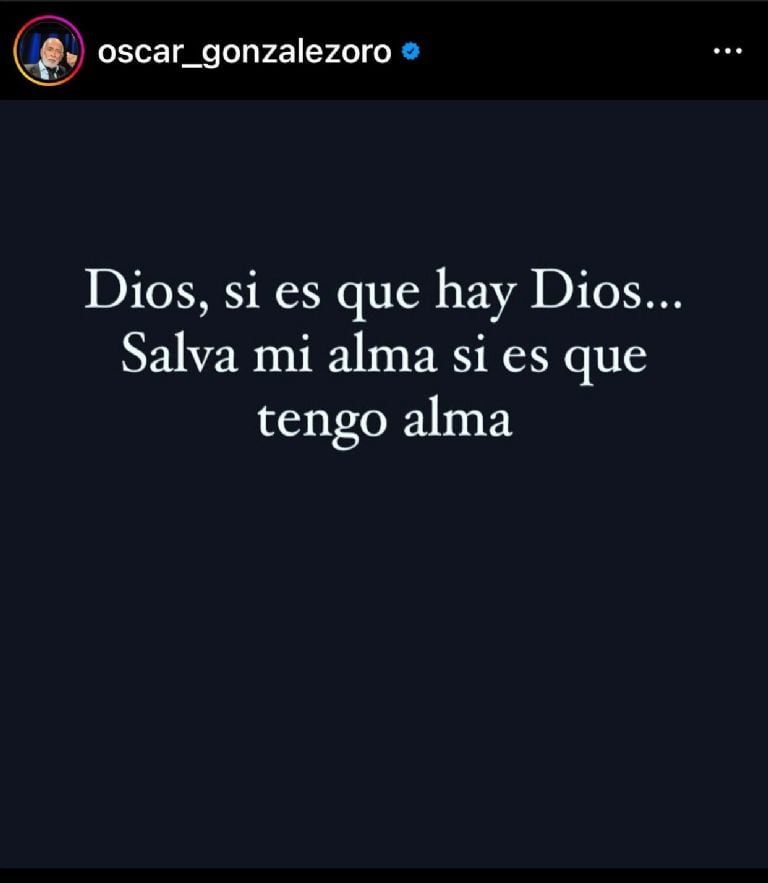Open the oscar_gonzalezoro profile via username
Screen dimensions: 768x883
pos(245,52)
